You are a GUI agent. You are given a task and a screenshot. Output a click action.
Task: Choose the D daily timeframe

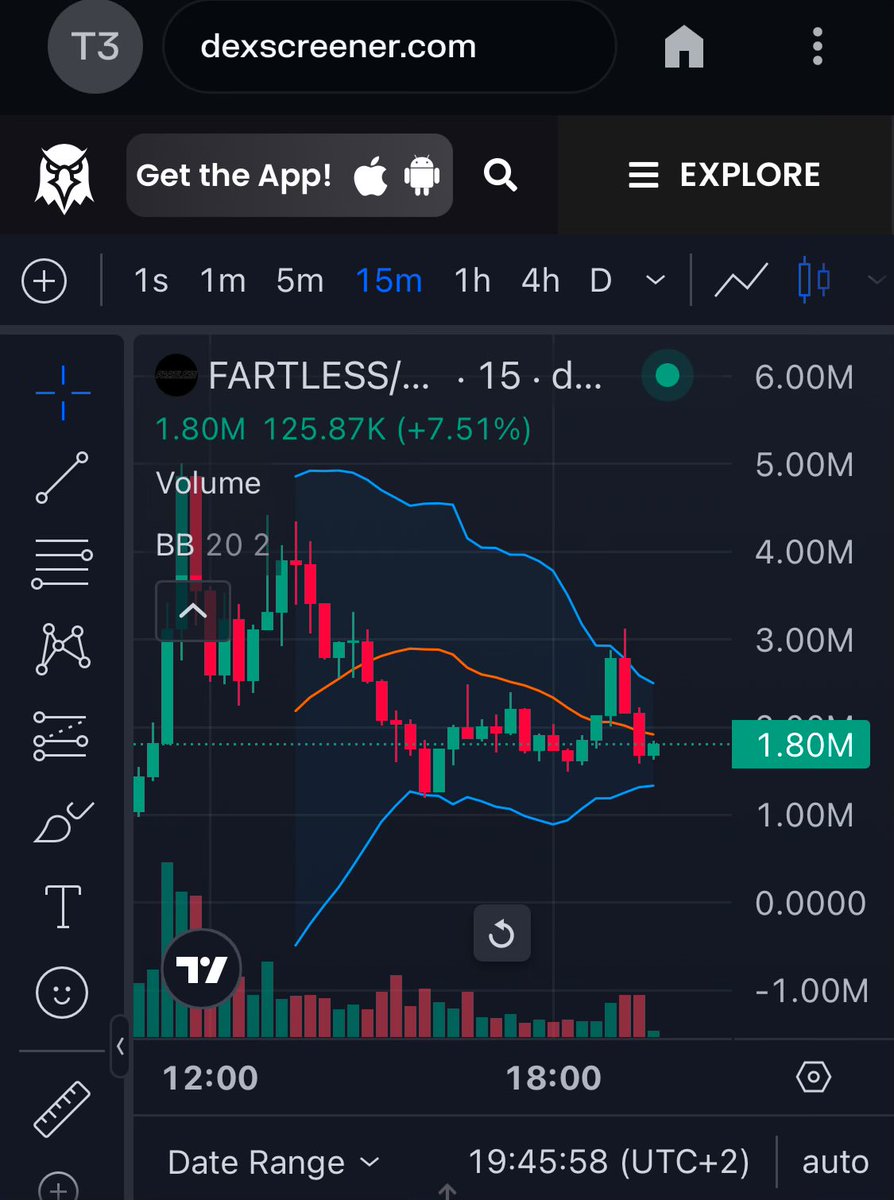[600, 281]
